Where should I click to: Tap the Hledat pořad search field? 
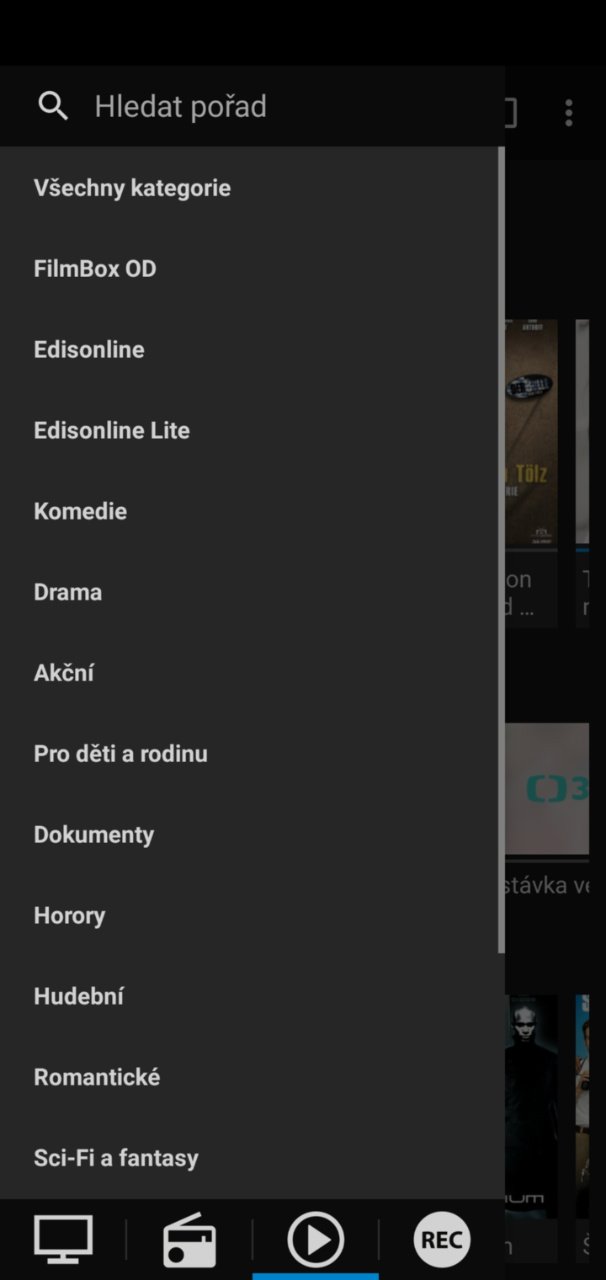pos(252,106)
